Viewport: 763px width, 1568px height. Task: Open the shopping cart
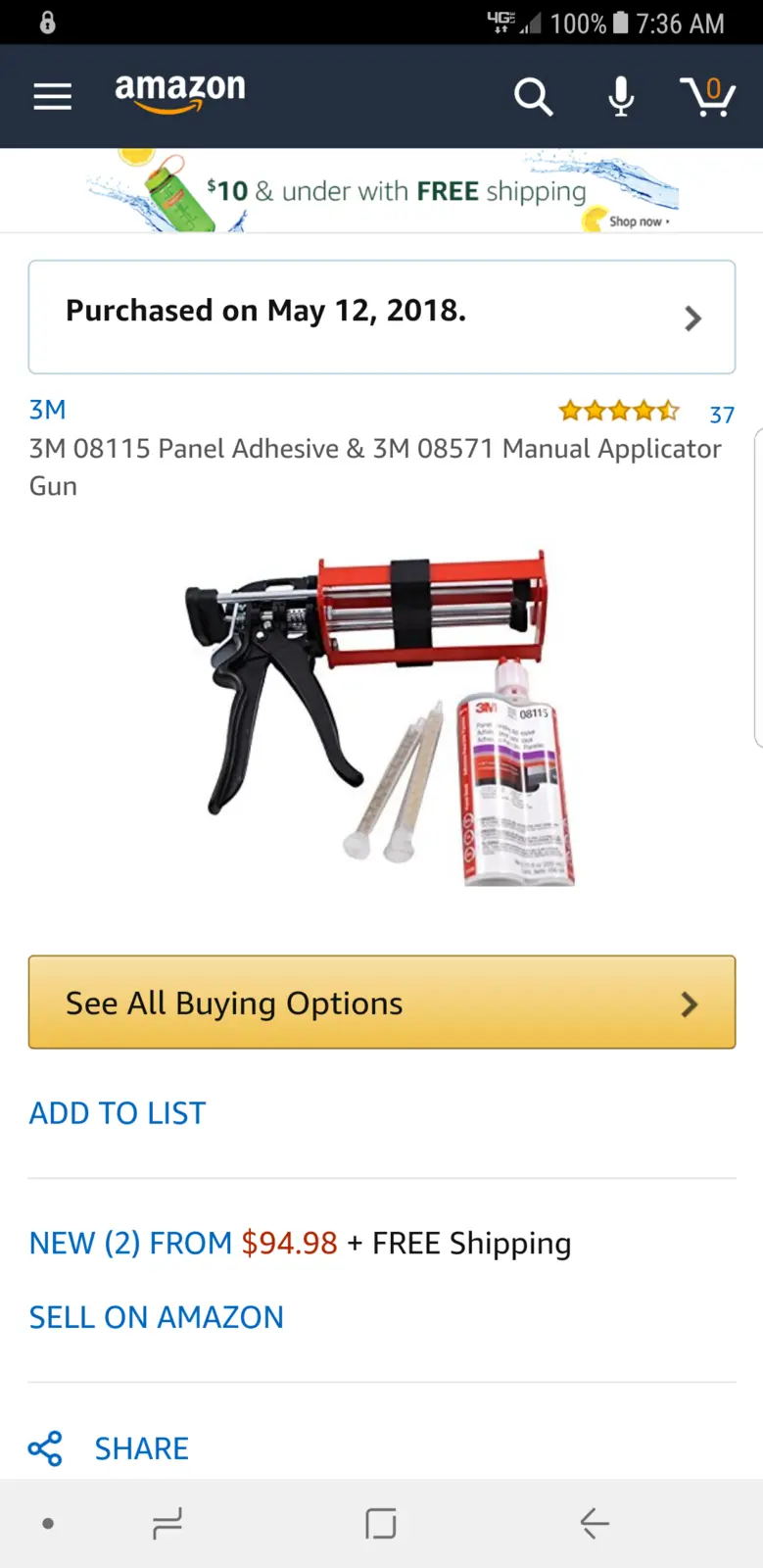pos(708,96)
